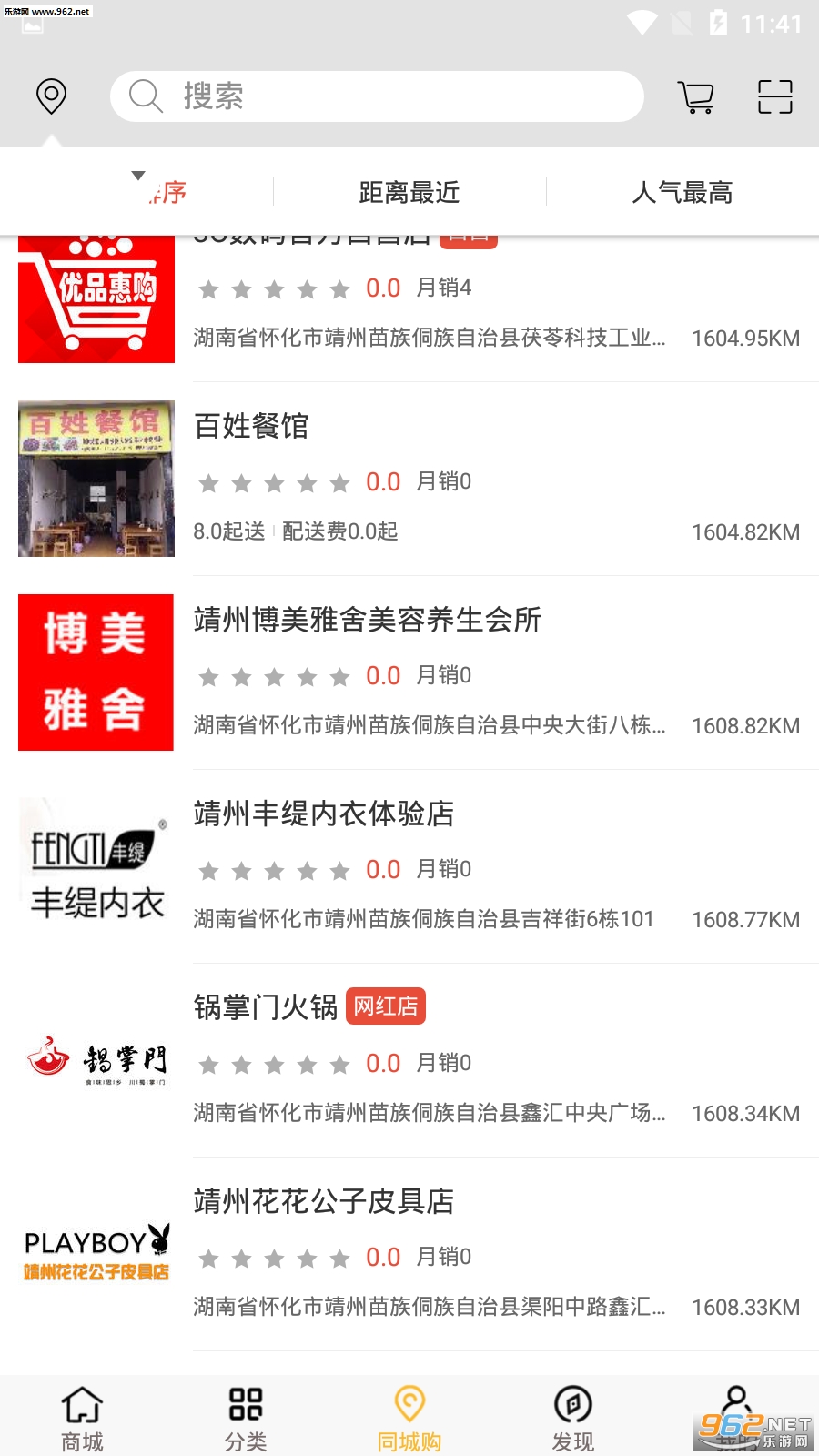The width and height of the screenshot is (819, 1456).
Task: Open the shopping cart
Action: pos(696,96)
